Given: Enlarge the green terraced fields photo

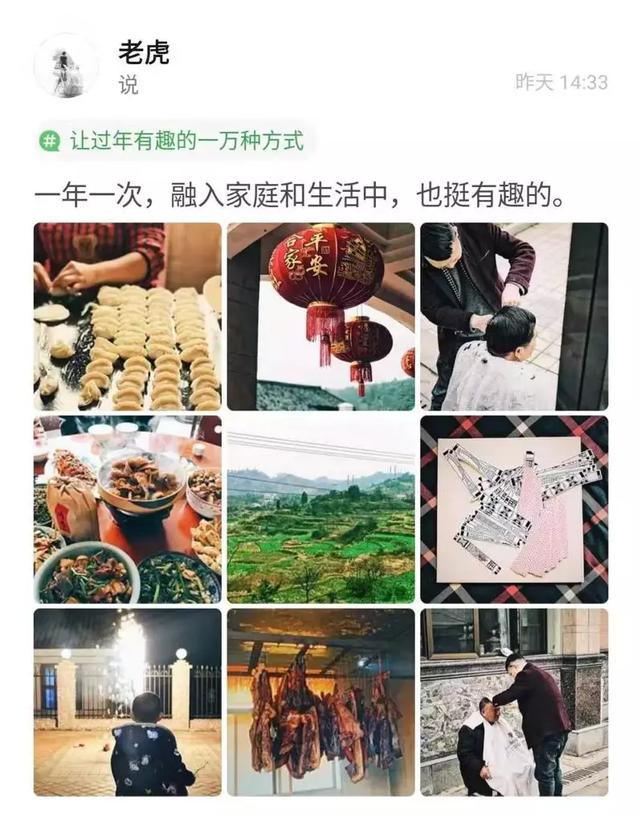Looking at the screenshot, I should 320,509.
